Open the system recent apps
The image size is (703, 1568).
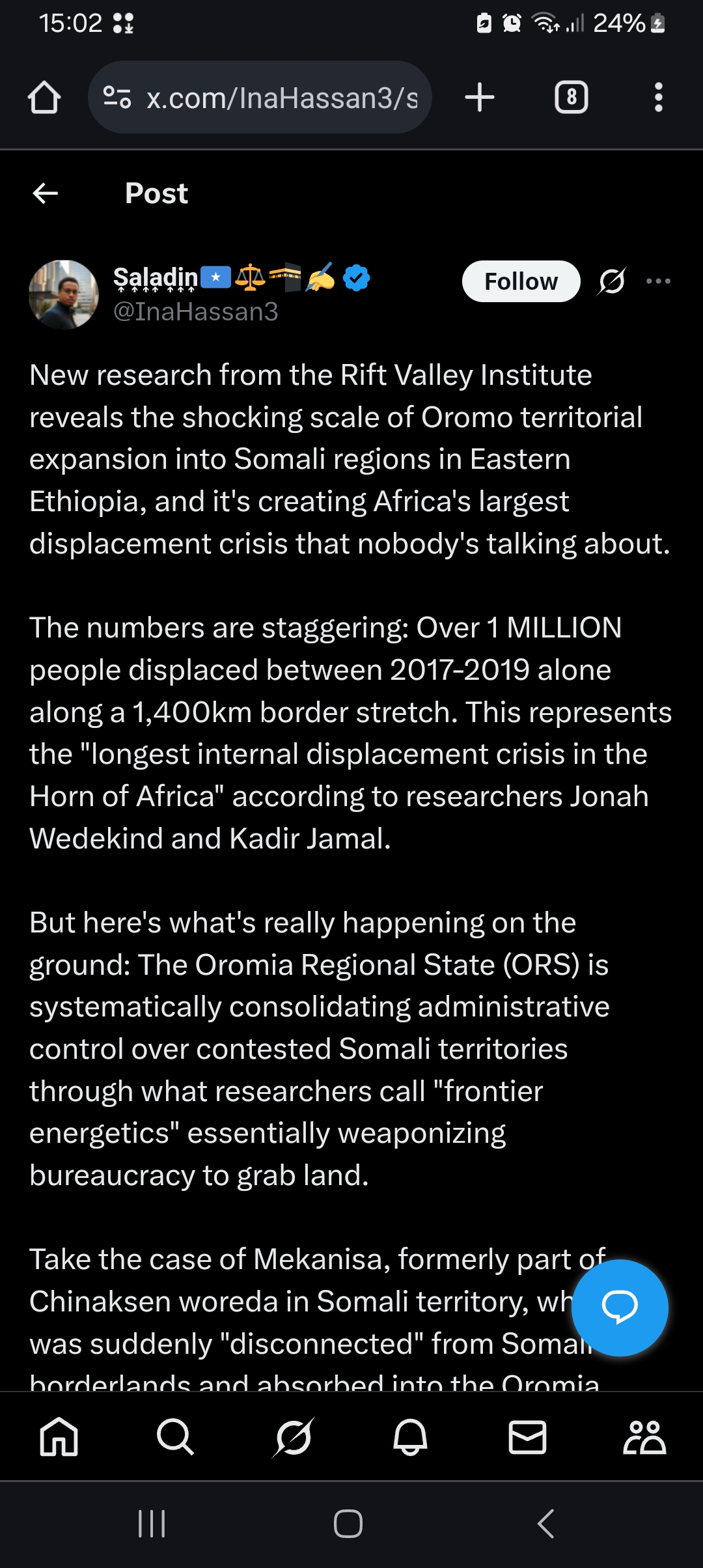pos(152,1524)
